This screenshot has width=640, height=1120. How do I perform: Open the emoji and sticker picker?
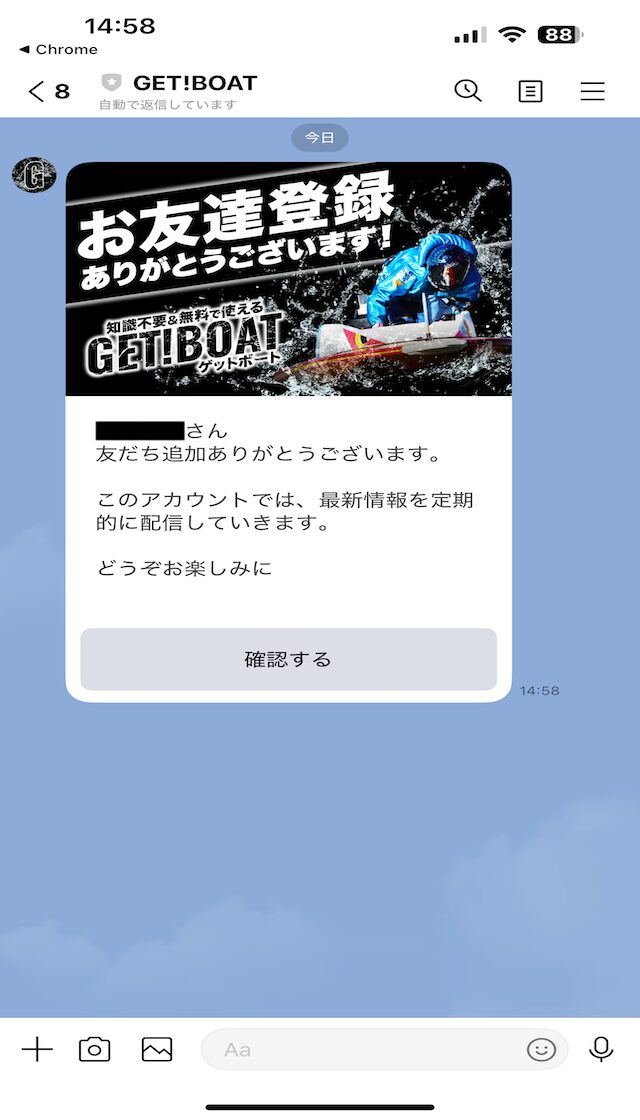click(x=541, y=1050)
